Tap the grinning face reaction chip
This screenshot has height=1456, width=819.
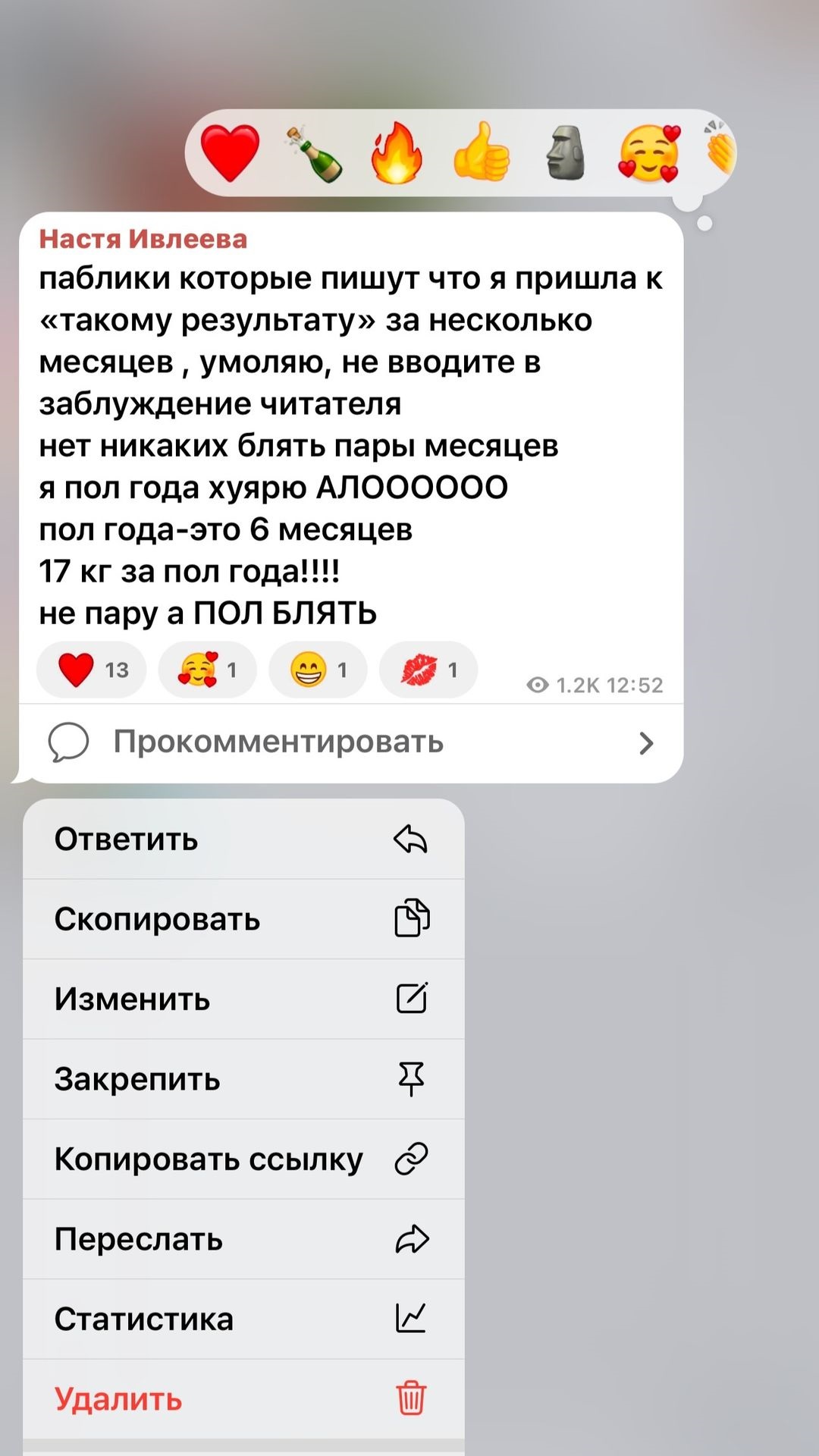318,670
